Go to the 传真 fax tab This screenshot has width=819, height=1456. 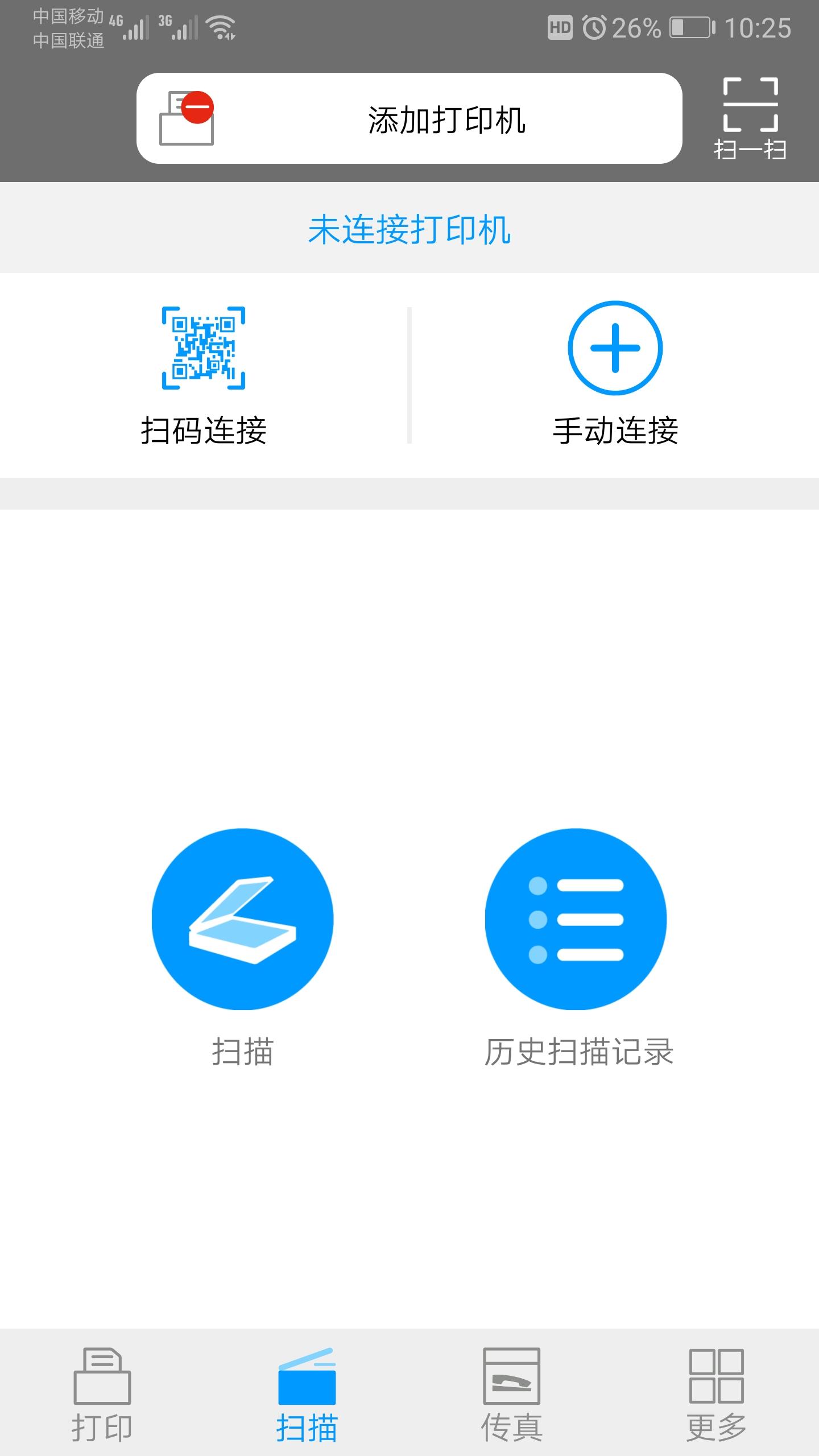[x=512, y=1393]
